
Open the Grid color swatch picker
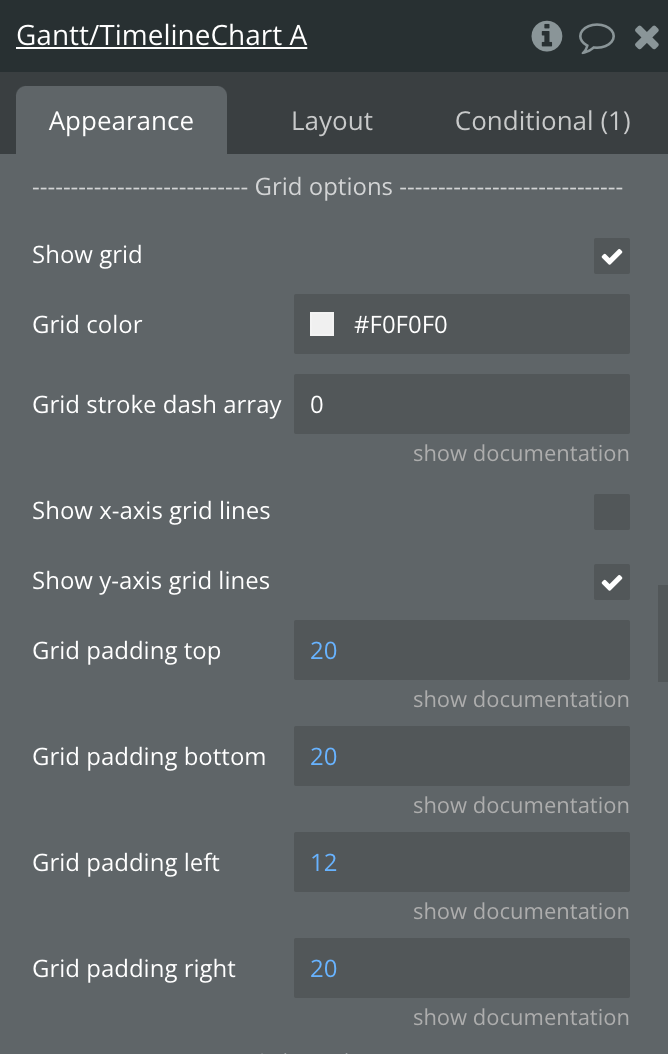(x=322, y=324)
